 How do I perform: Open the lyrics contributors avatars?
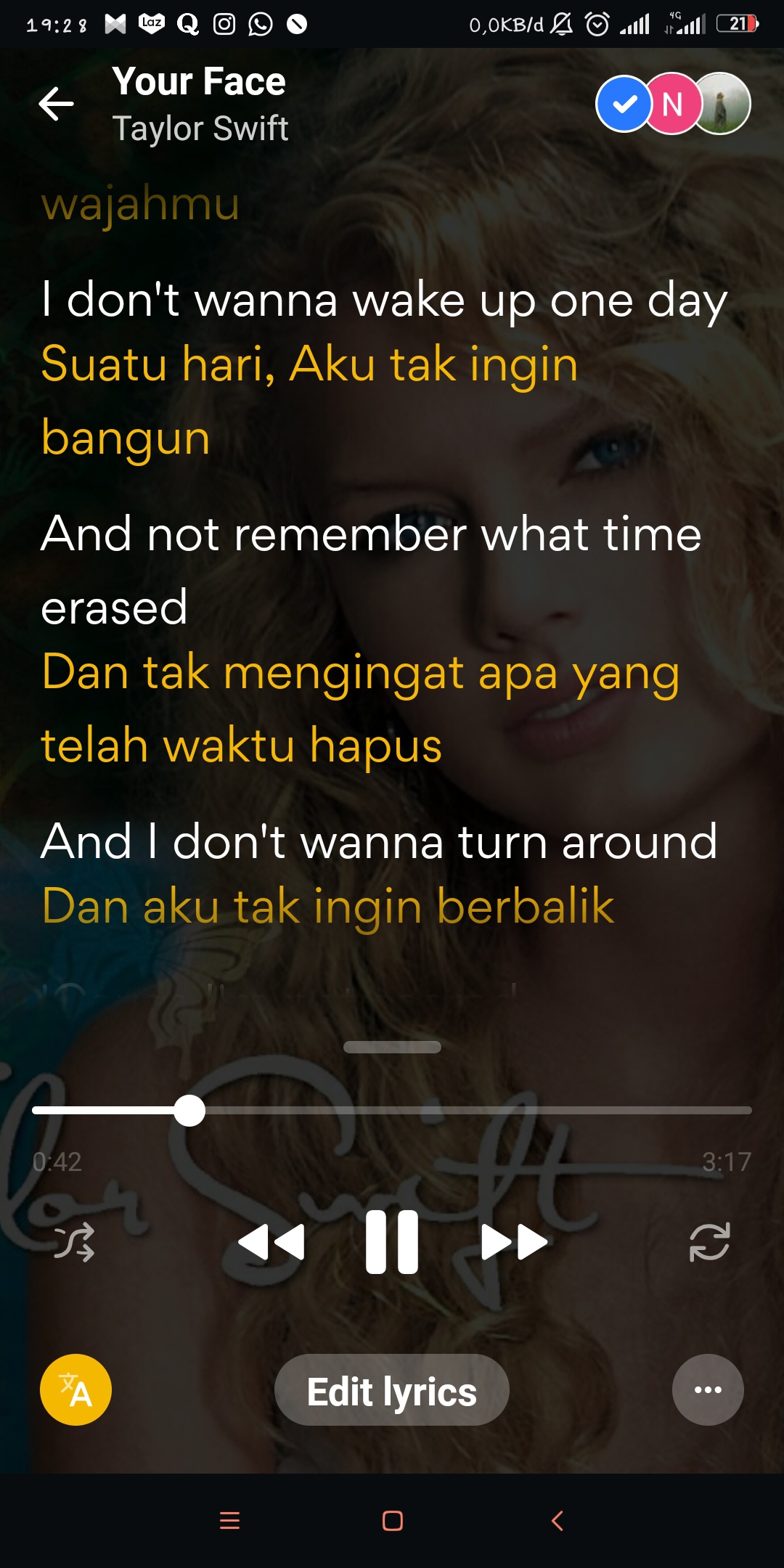tap(672, 104)
